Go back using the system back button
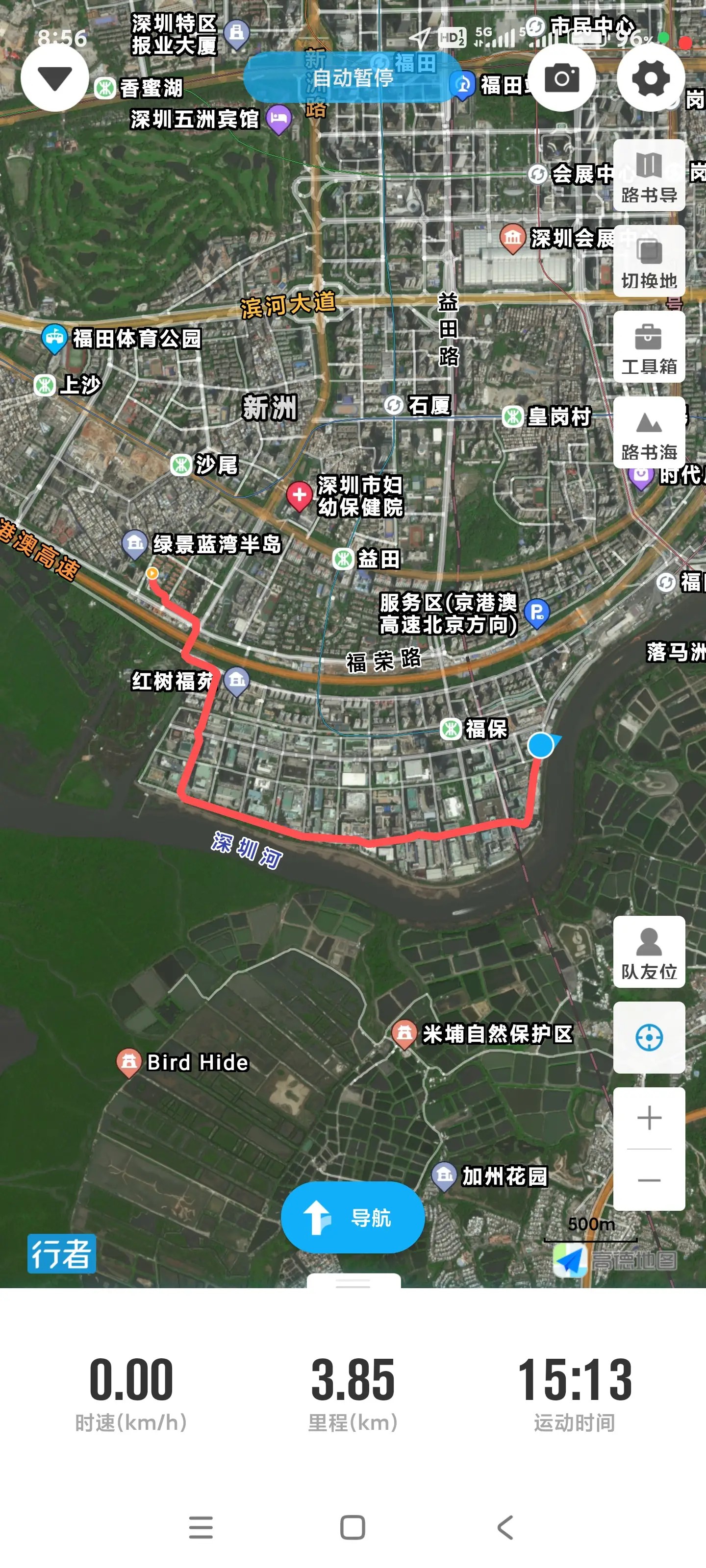This screenshot has width=706, height=1568. pyautogui.click(x=505, y=1527)
